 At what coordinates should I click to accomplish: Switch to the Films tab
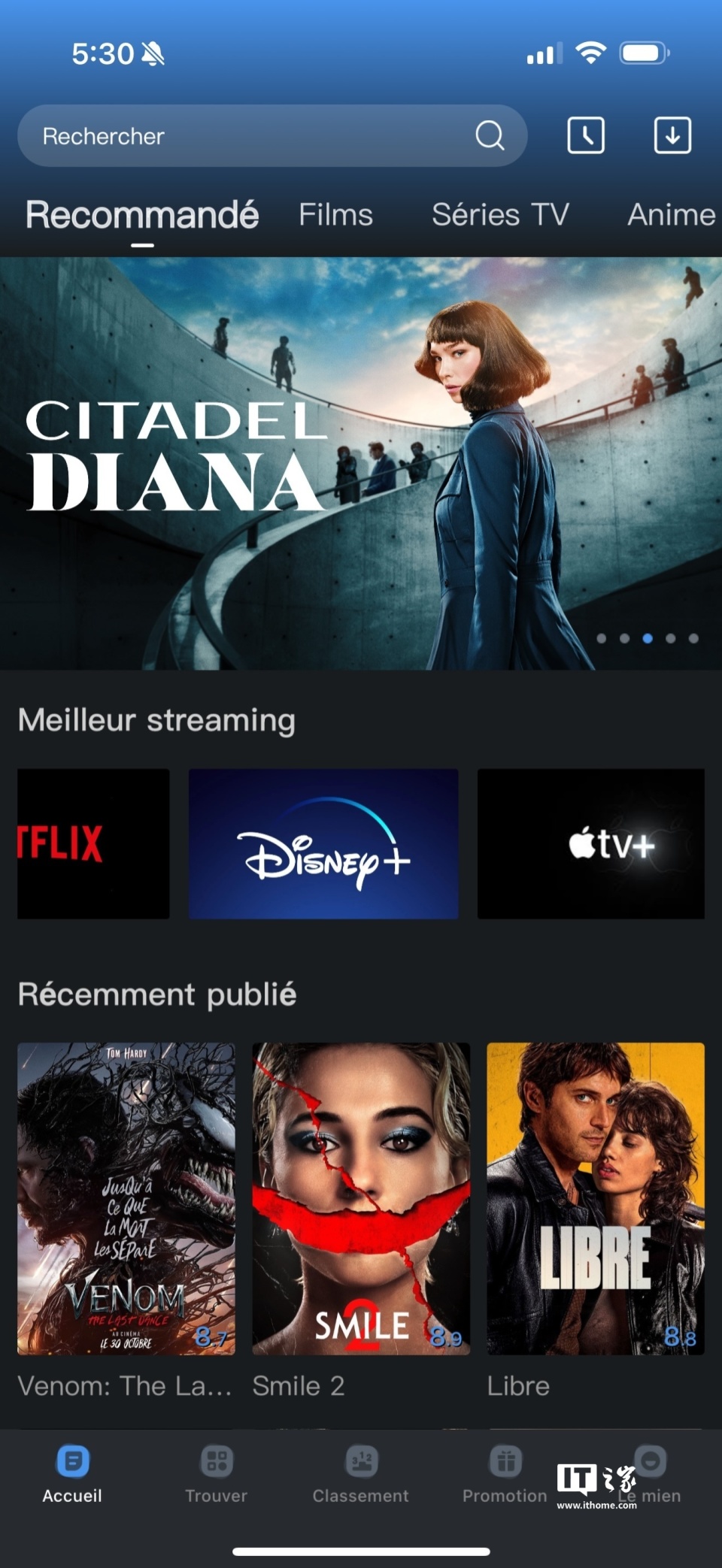(335, 215)
